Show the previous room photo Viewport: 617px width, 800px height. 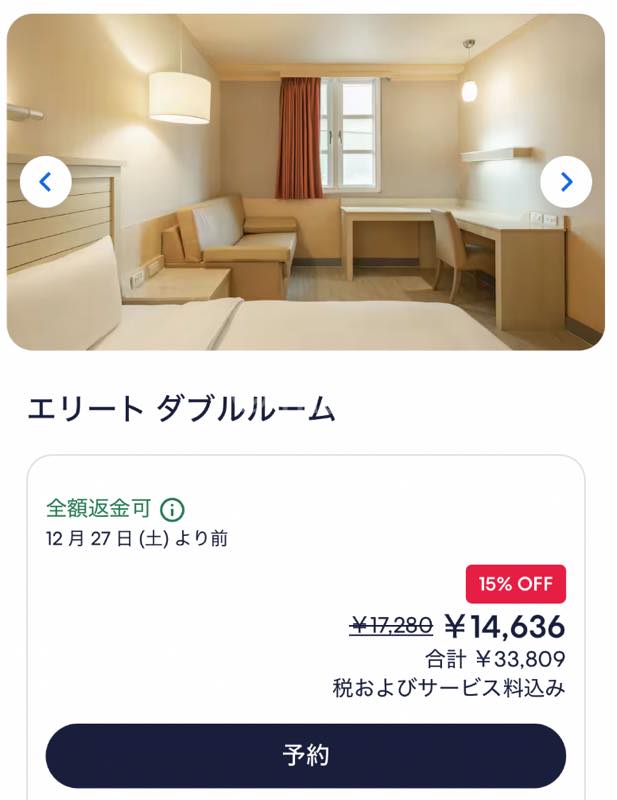tap(45, 182)
